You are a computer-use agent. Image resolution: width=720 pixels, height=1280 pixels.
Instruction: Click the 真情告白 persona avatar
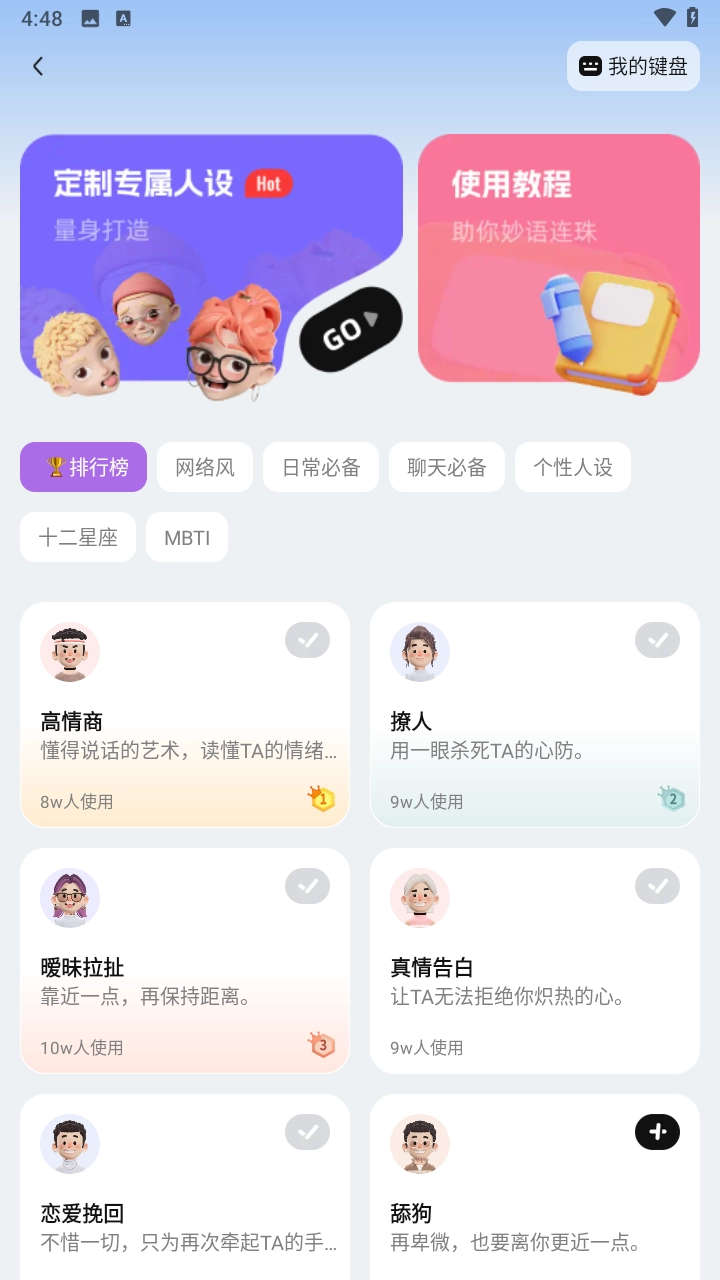point(420,897)
